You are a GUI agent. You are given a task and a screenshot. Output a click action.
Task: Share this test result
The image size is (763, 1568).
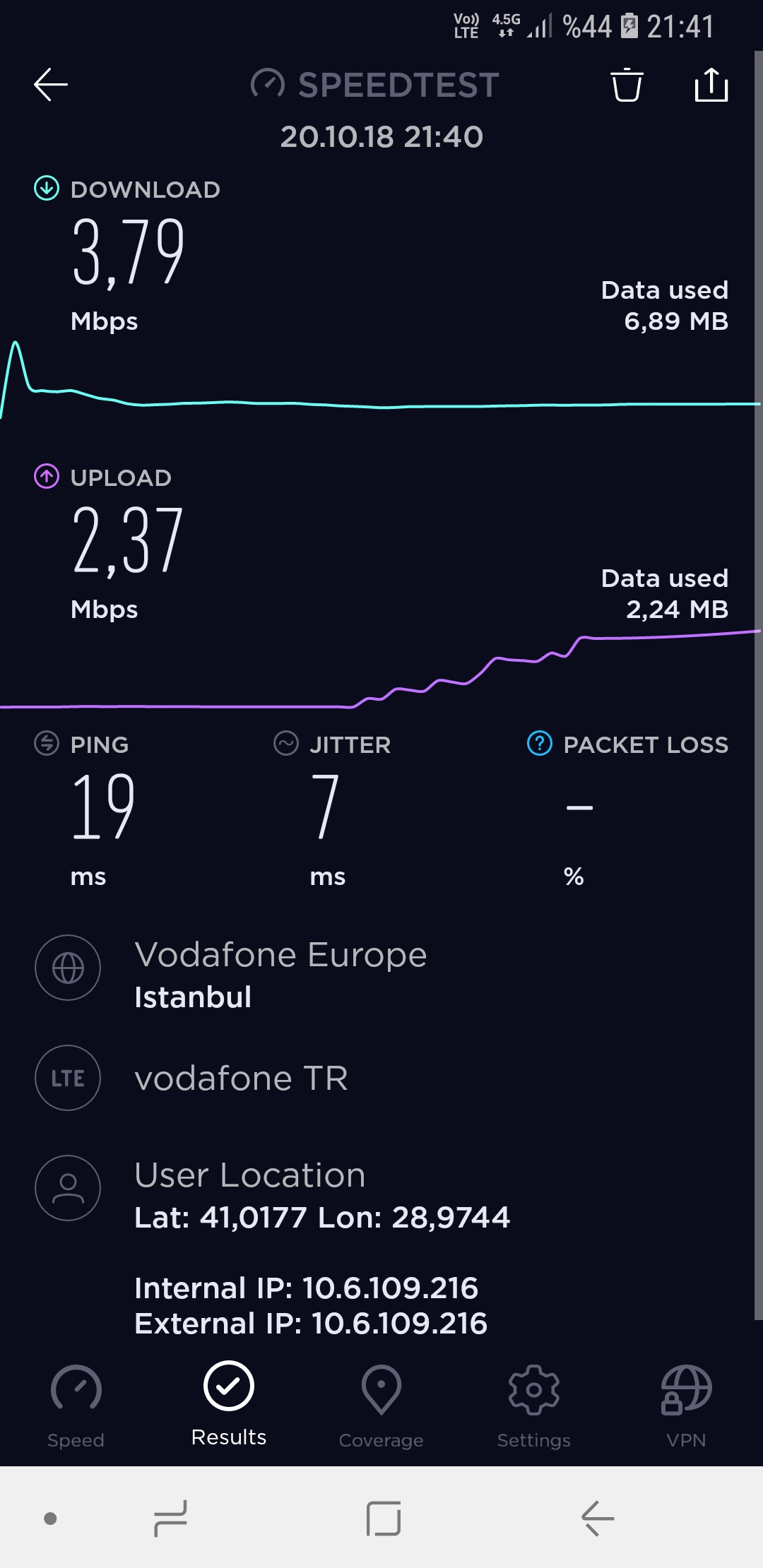click(x=711, y=85)
